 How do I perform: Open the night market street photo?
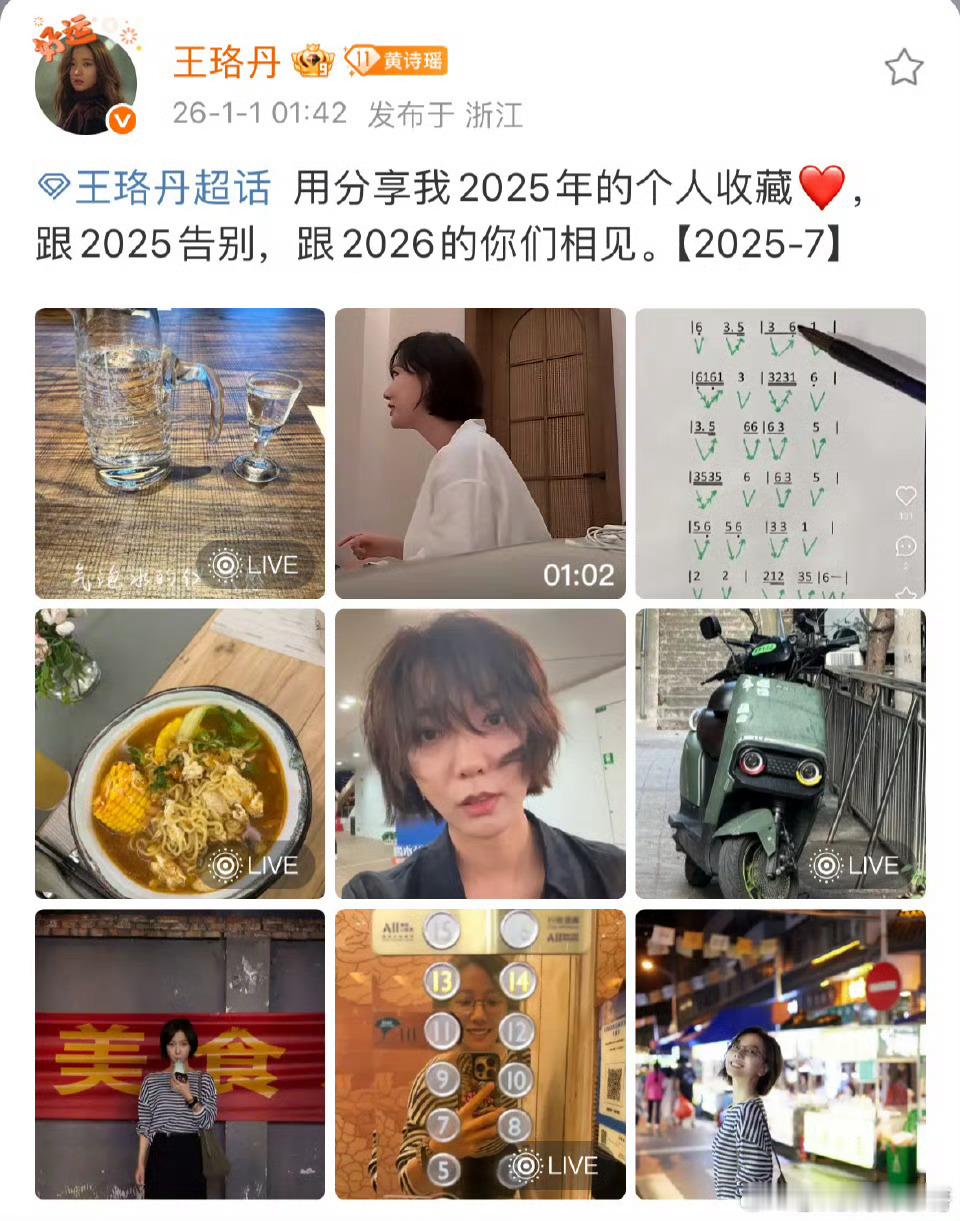(780, 1053)
